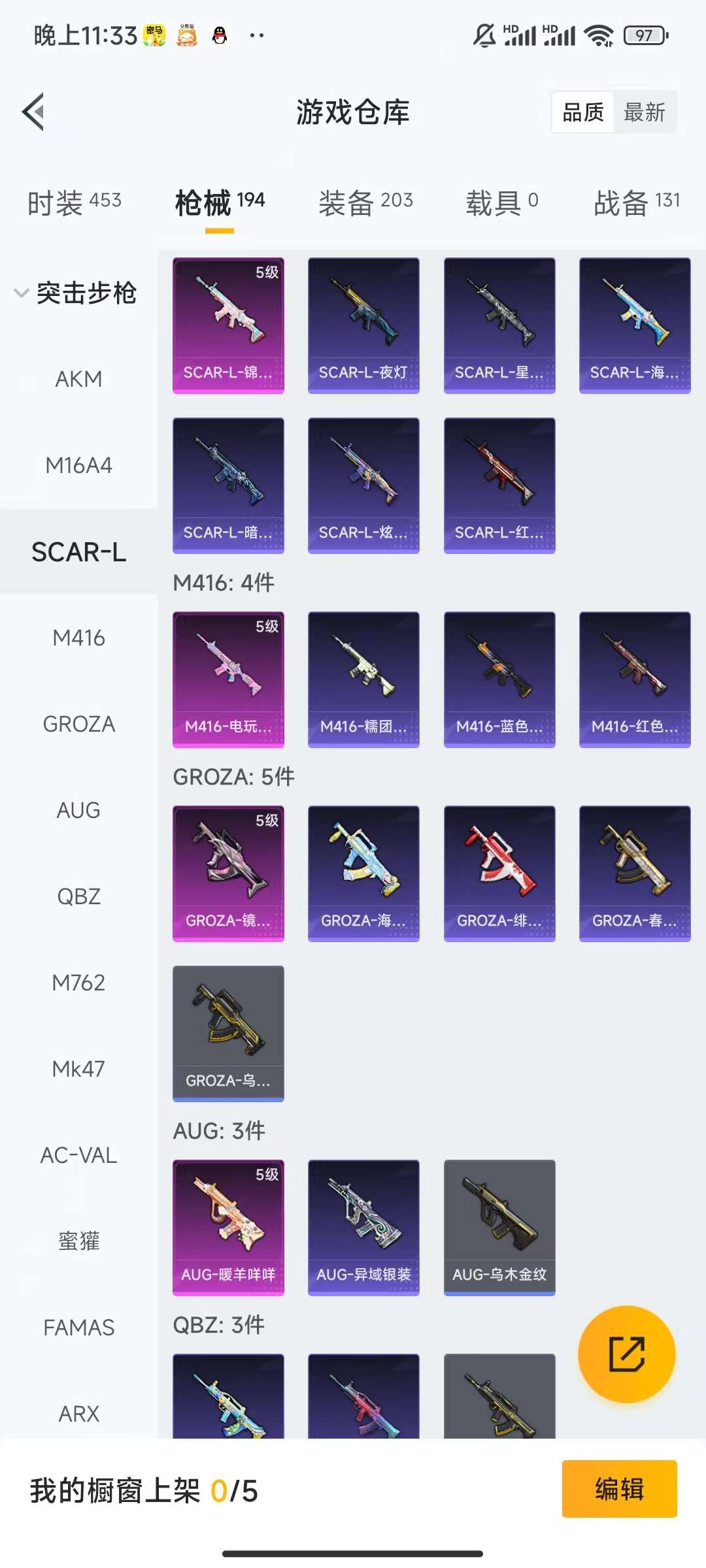Viewport: 706px width, 1568px height.
Task: Switch to the 时装 tab
Action: tap(74, 203)
